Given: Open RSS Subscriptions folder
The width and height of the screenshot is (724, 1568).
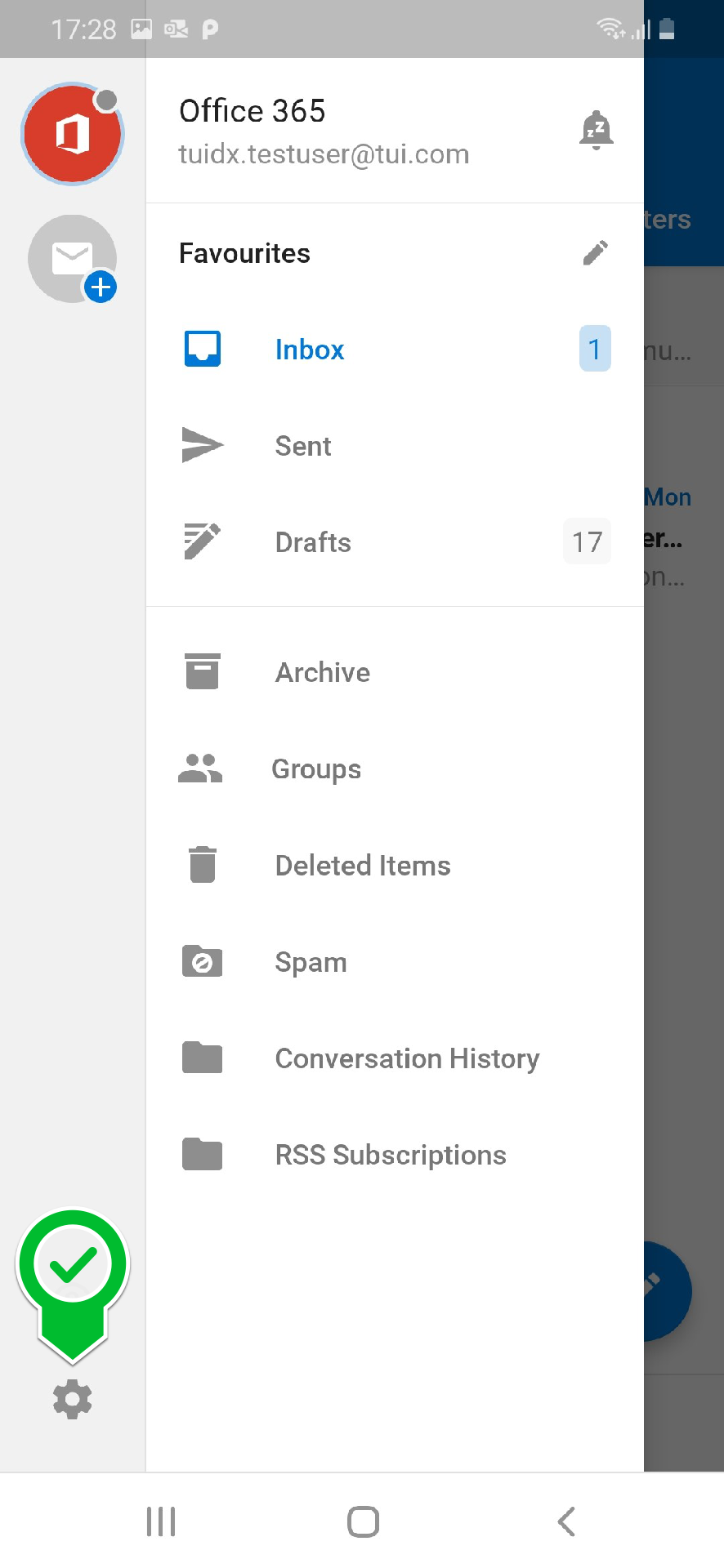Looking at the screenshot, I should [x=395, y=1154].
